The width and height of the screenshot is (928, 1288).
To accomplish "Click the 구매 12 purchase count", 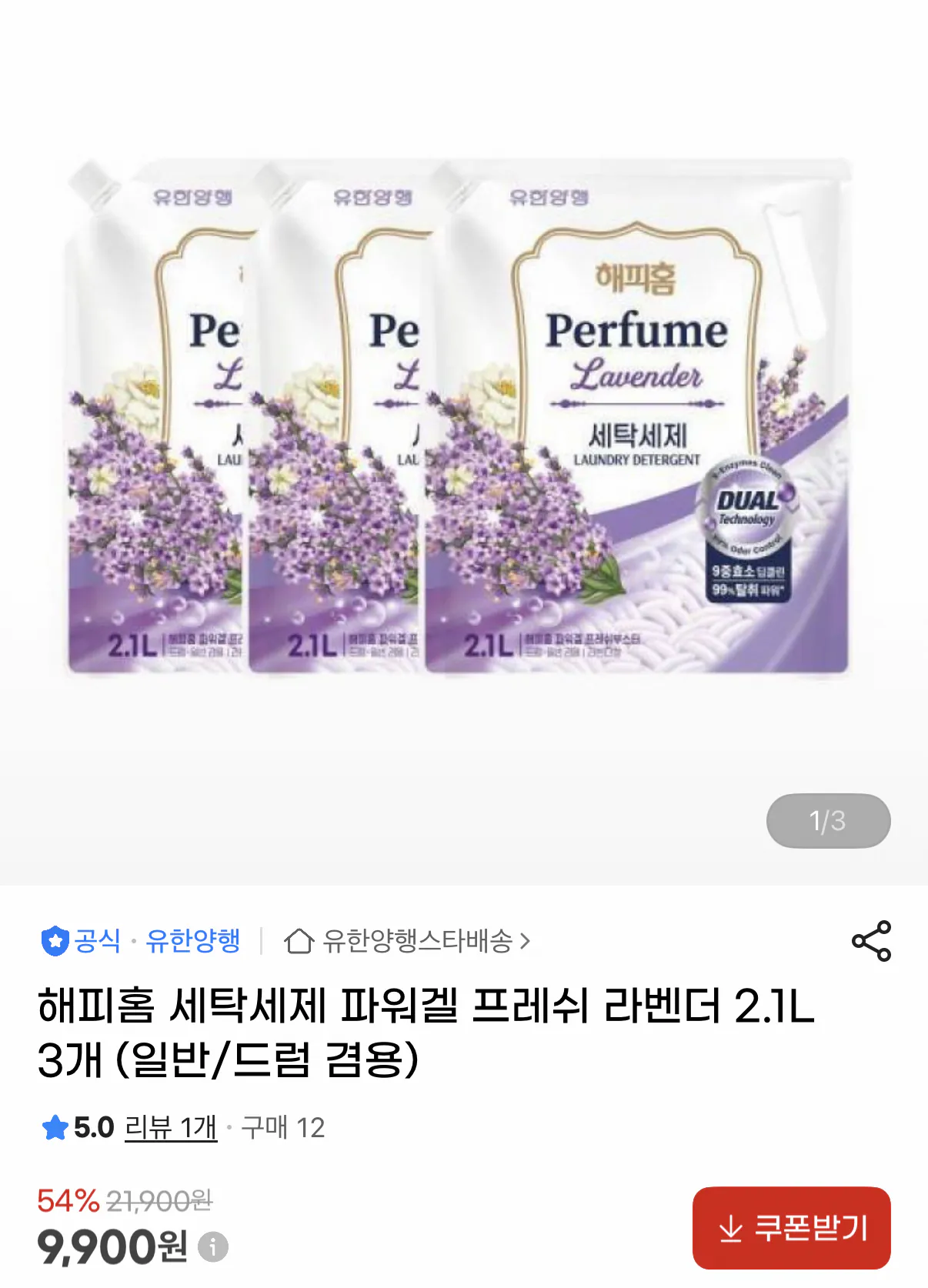I will click(x=282, y=1127).
